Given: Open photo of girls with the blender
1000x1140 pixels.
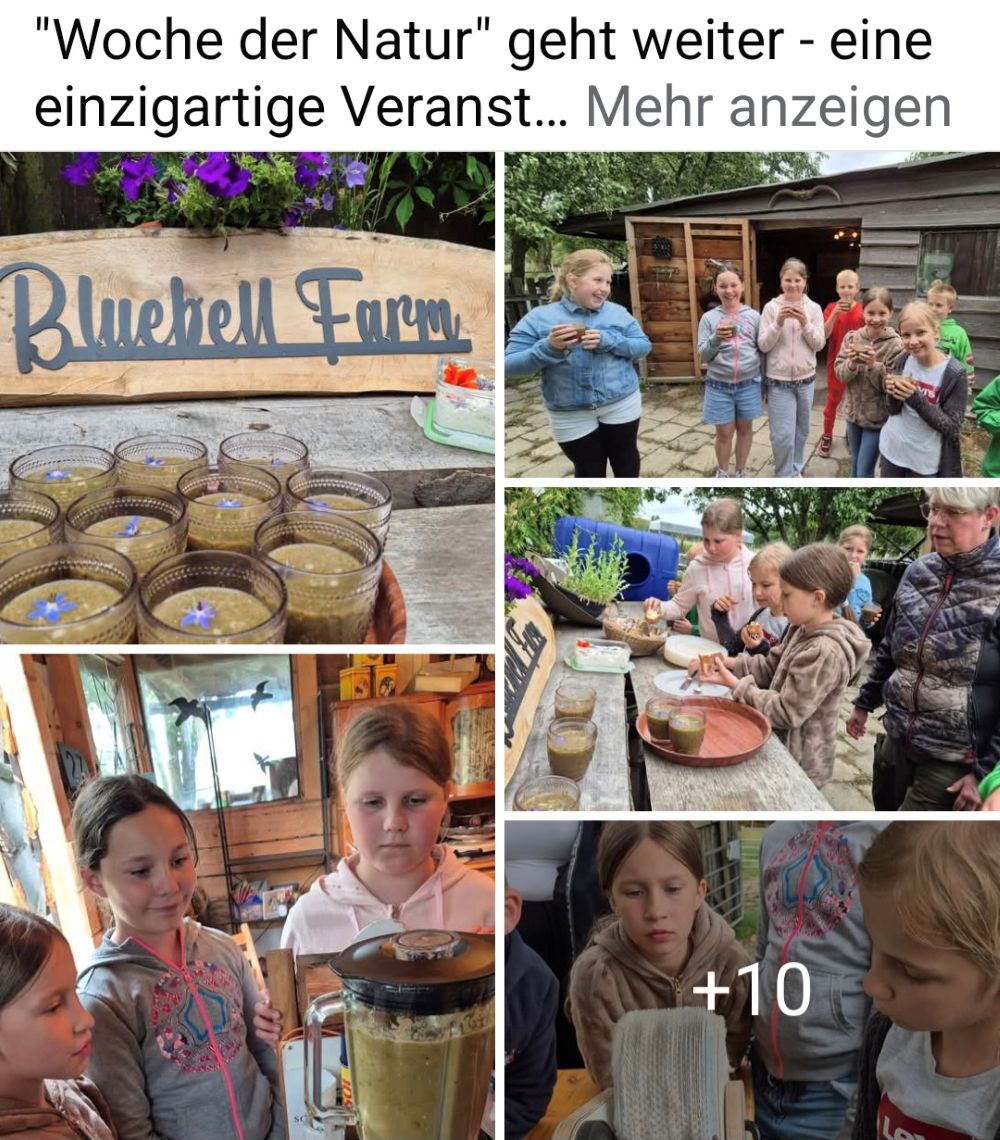Looking at the screenshot, I should [247, 896].
